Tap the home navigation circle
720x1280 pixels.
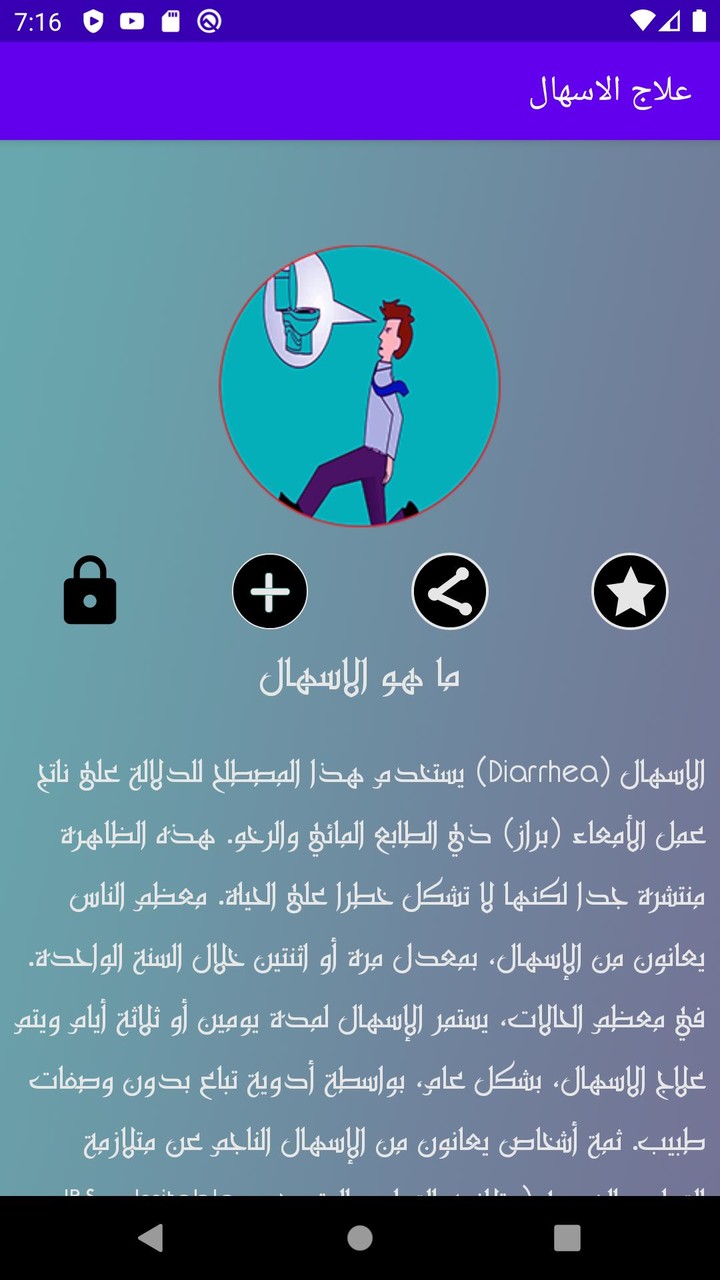click(360, 1239)
